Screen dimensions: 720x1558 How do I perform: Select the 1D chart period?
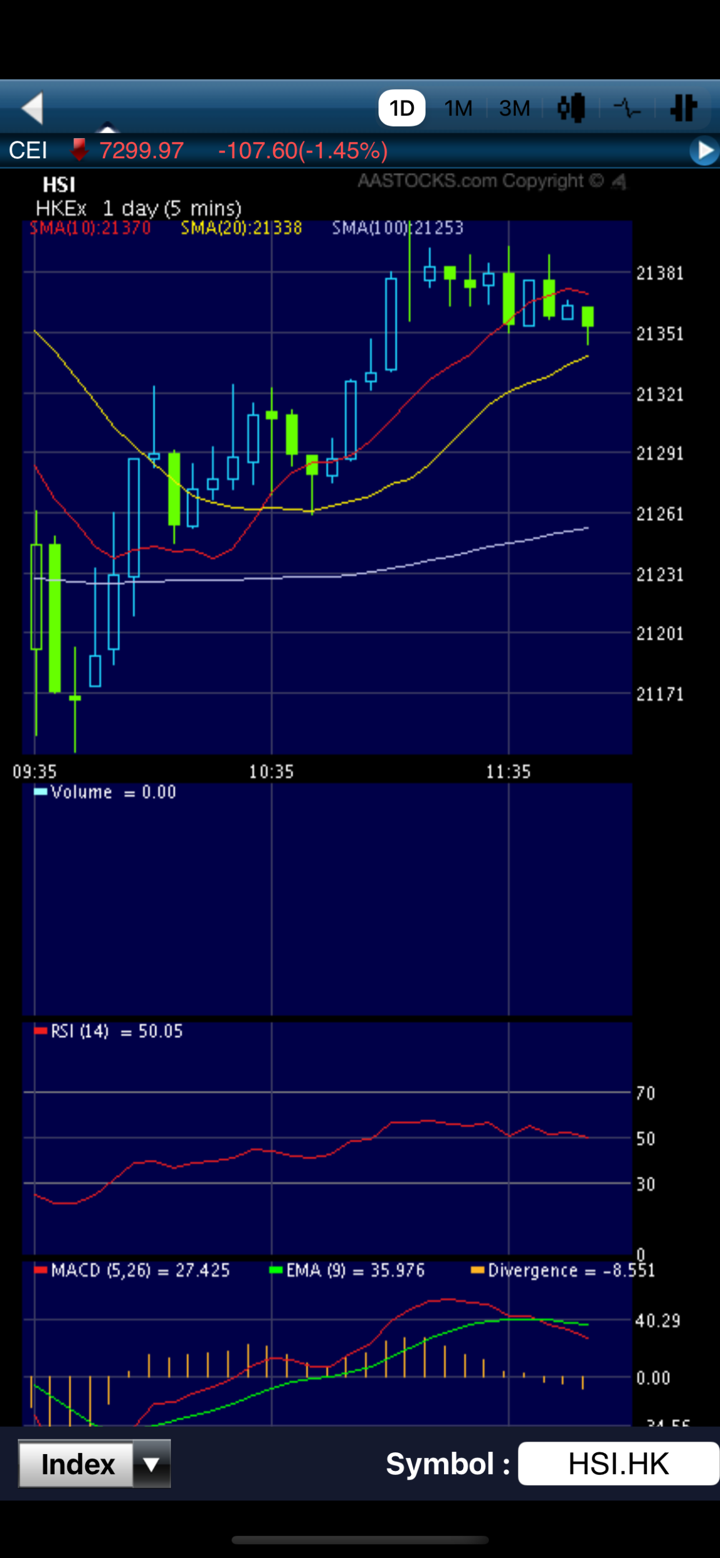[402, 108]
